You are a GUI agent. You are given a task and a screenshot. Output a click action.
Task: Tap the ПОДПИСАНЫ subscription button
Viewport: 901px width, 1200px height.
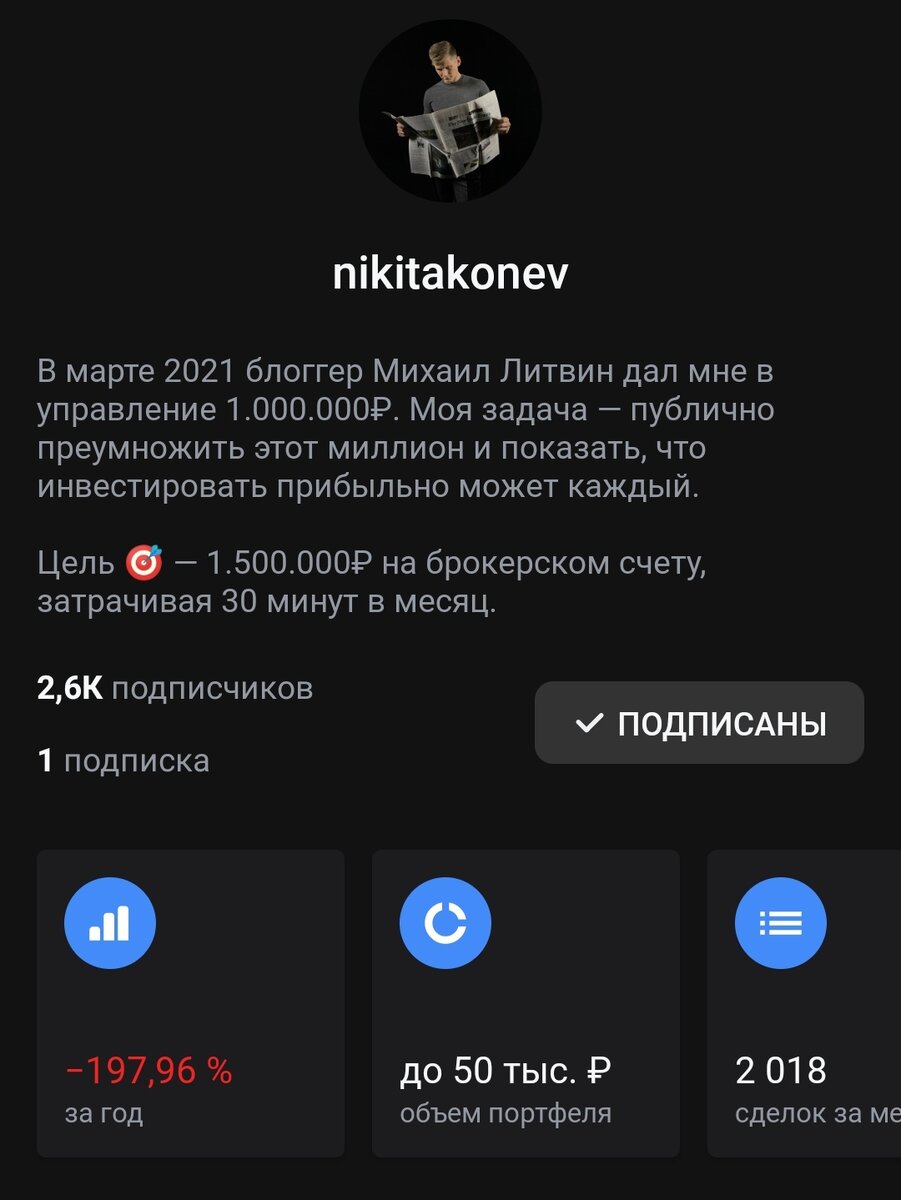tap(699, 723)
